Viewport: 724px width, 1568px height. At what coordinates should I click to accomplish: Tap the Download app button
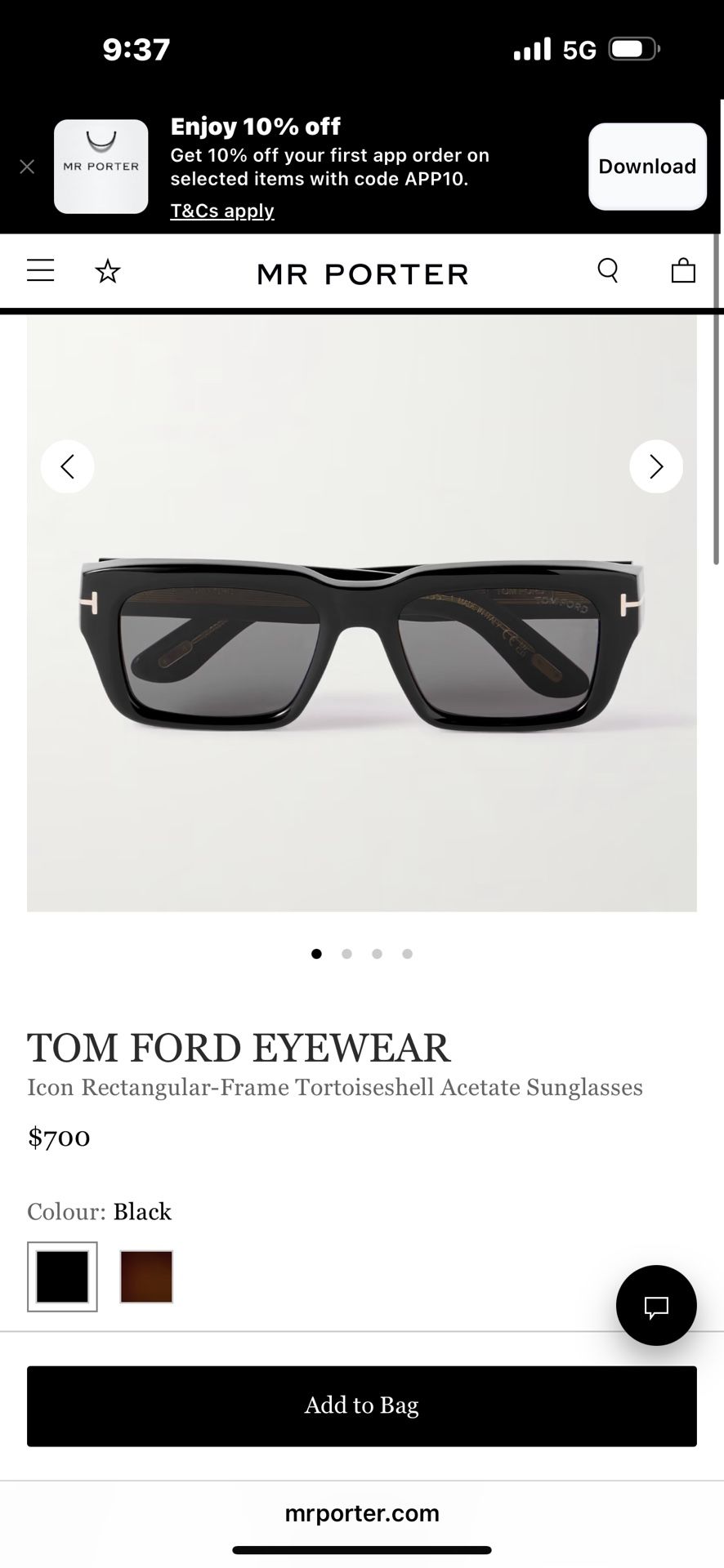tap(647, 167)
